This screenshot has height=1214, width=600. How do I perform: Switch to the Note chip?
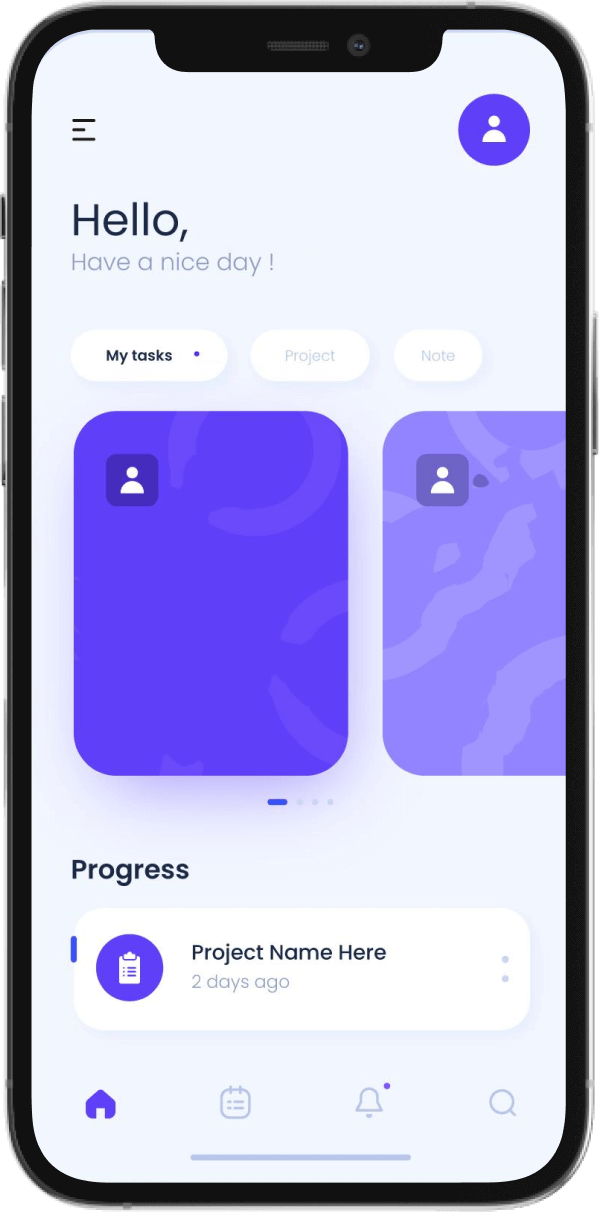point(438,356)
